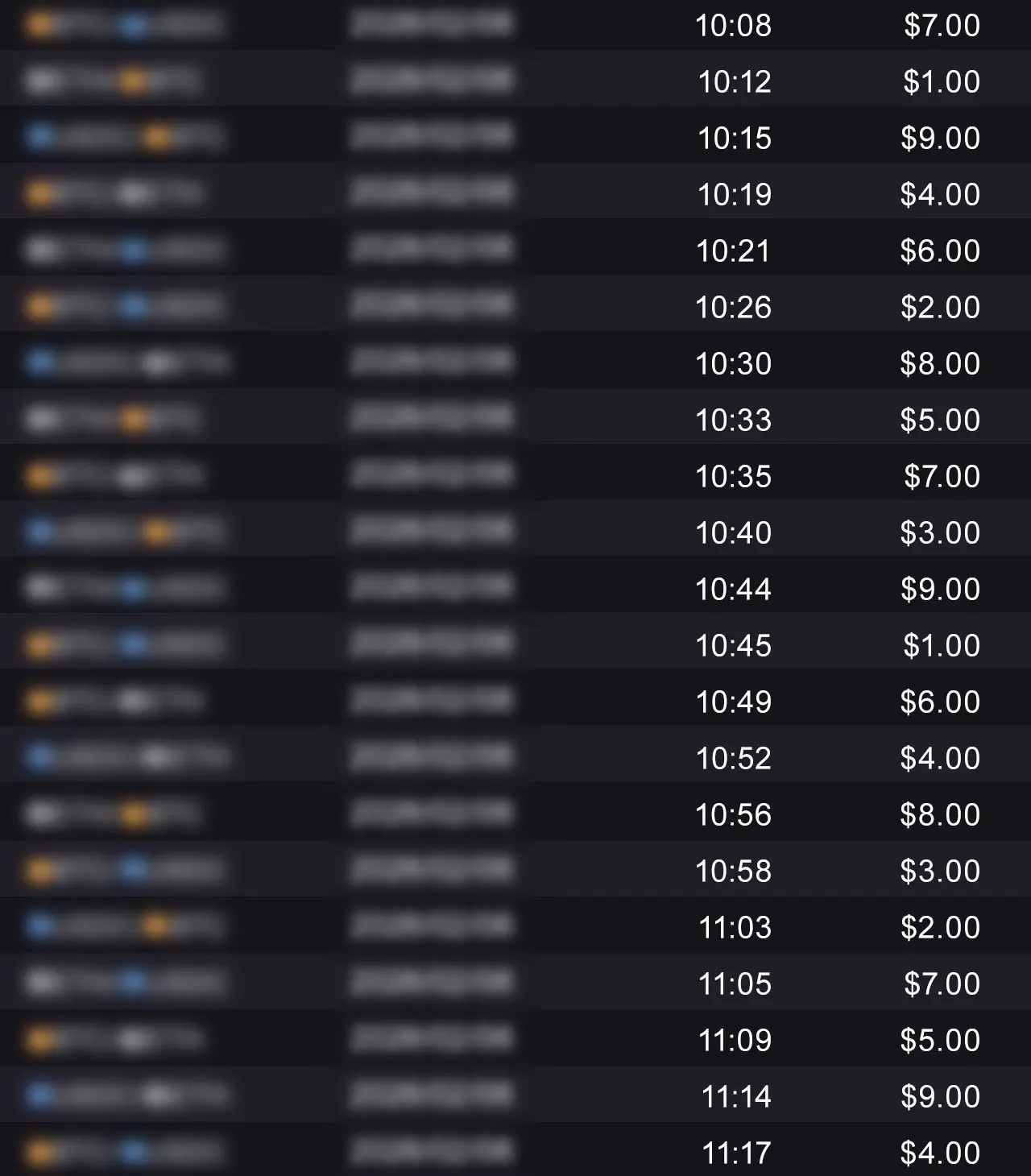Viewport: 1031px width, 1176px height.
Task: Tap the 10:21 transaction for $6.00
Action: (515, 251)
